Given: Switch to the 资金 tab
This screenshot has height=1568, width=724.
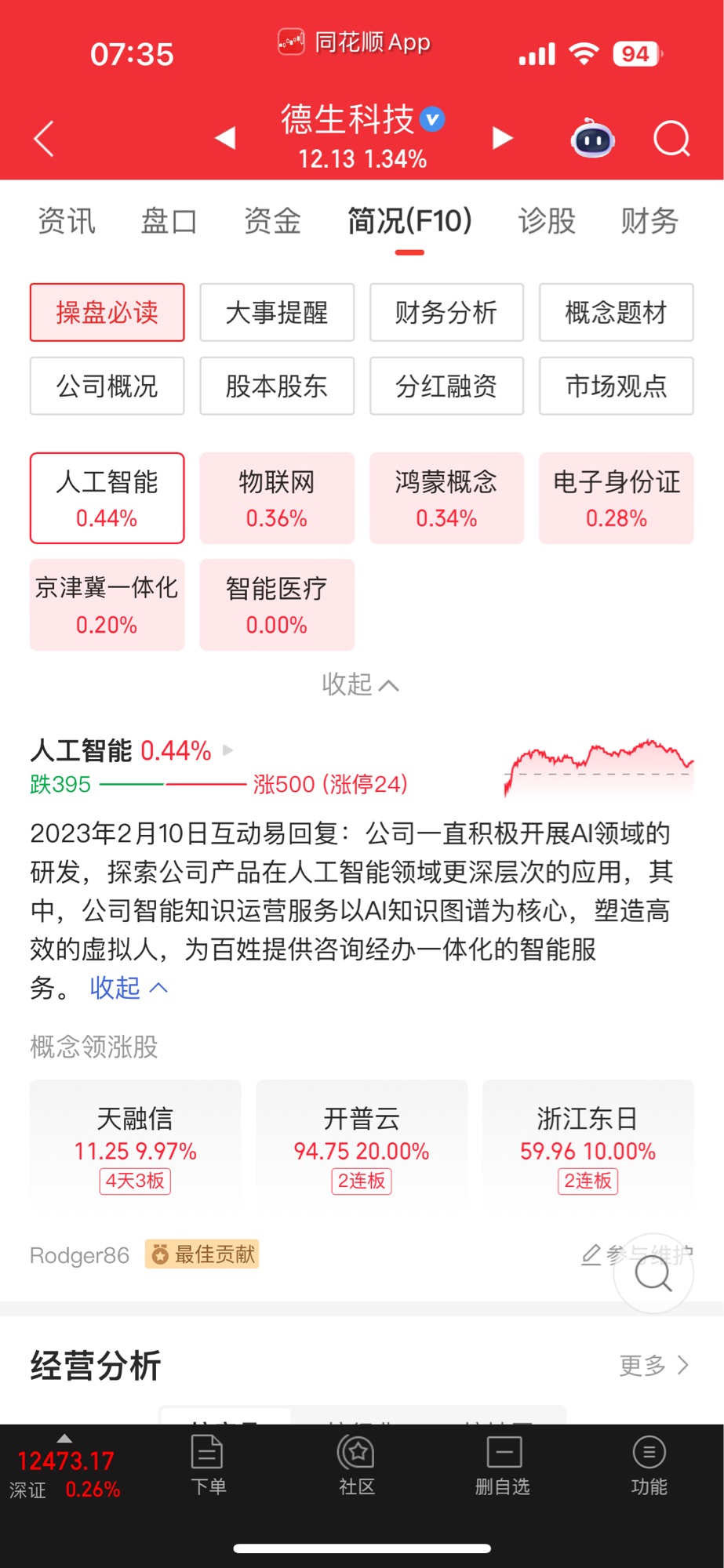Looking at the screenshot, I should (272, 221).
